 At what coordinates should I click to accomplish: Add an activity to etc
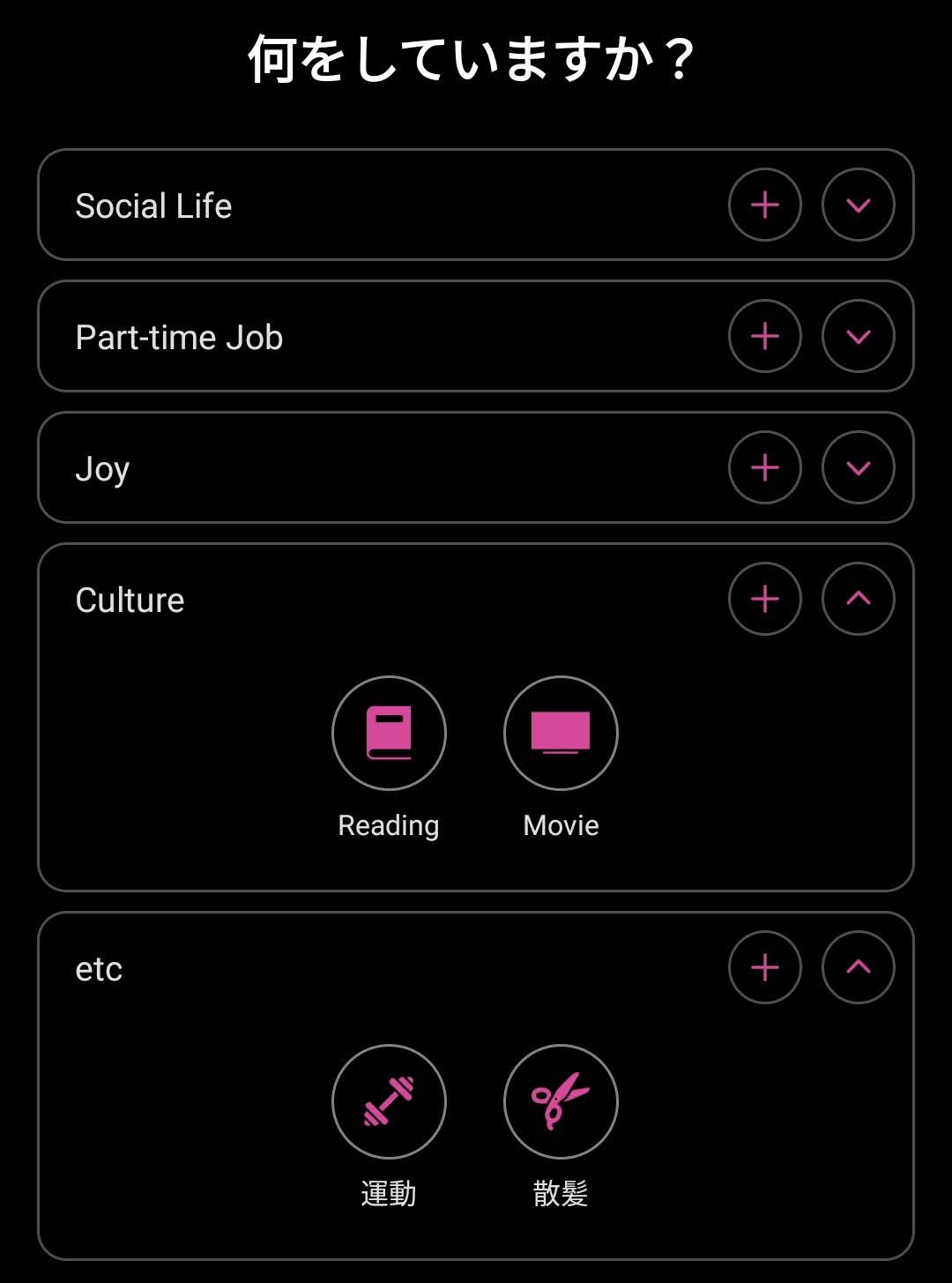point(764,967)
